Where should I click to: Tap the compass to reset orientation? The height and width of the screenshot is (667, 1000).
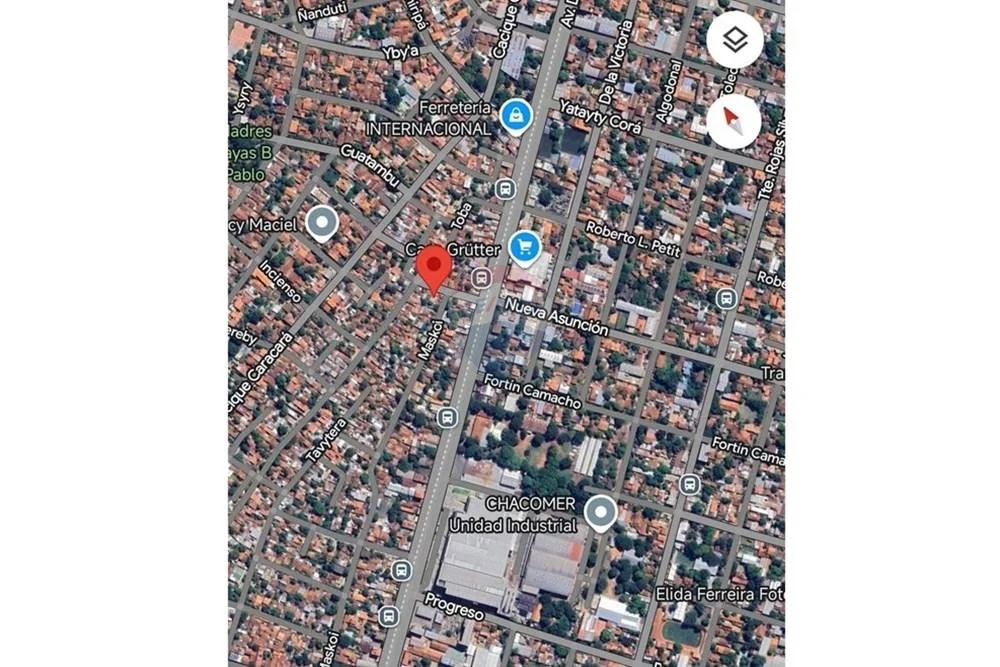pyautogui.click(x=734, y=122)
